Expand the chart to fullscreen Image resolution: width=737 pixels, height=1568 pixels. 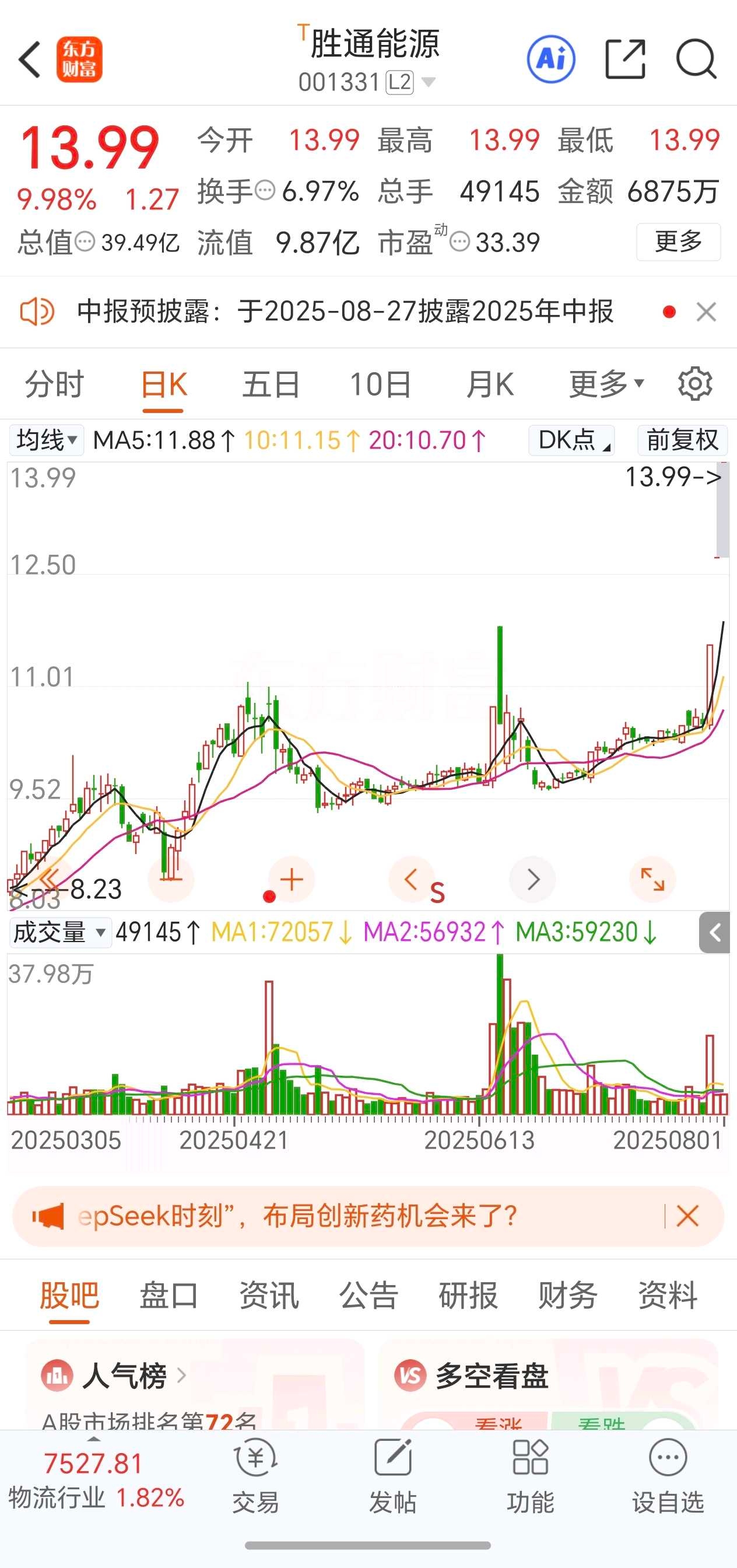(x=652, y=880)
